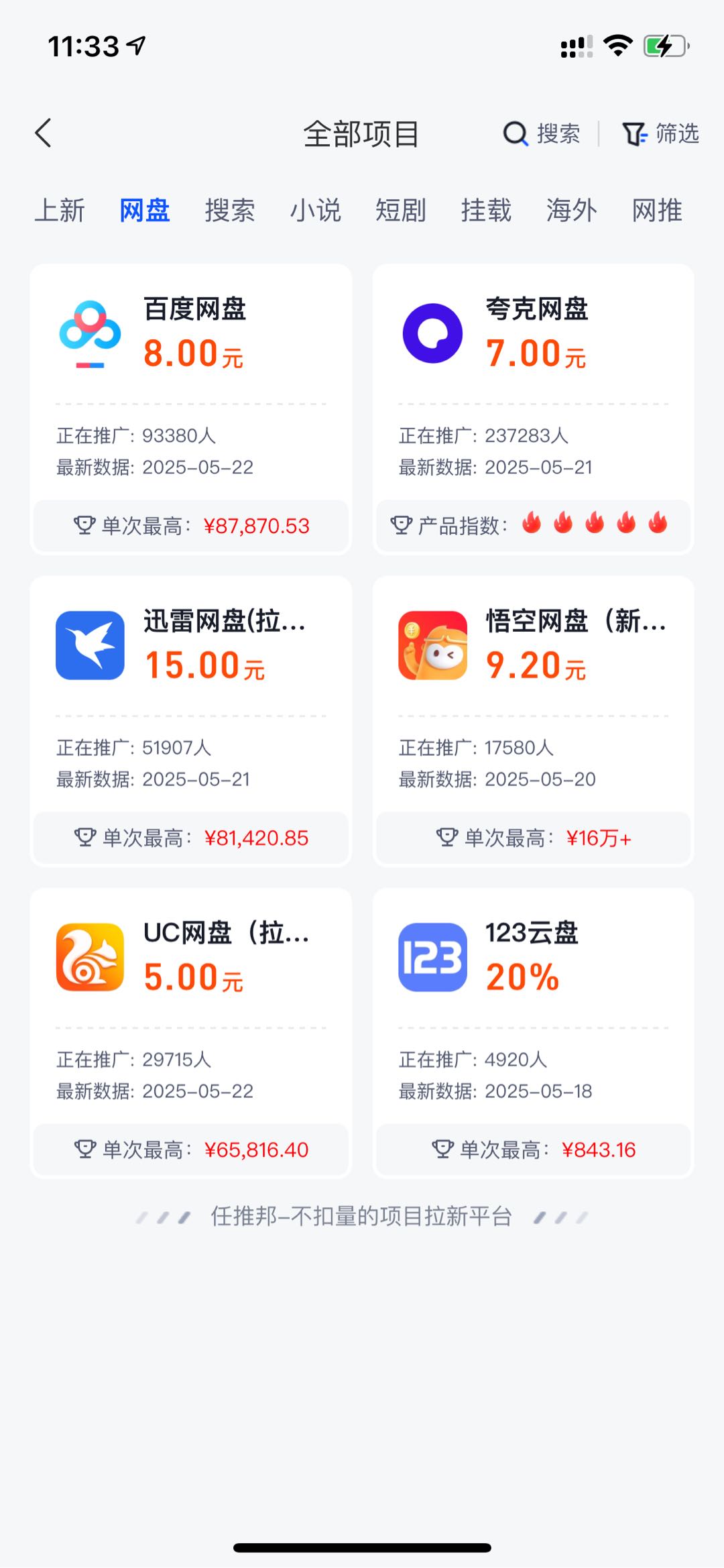Tap the 悟空网盘 app icon
The image size is (724, 1568).
pyautogui.click(x=432, y=646)
